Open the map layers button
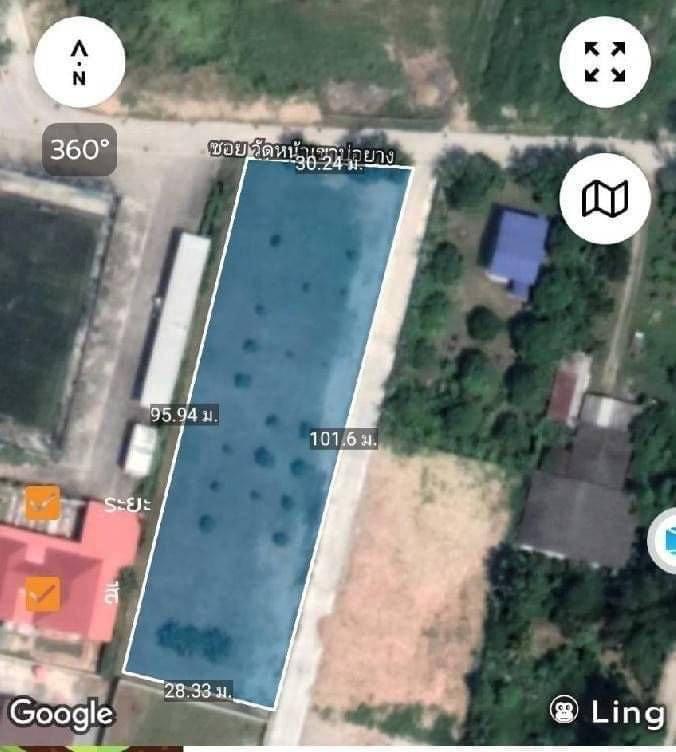This screenshot has width=676, height=752. (x=604, y=199)
